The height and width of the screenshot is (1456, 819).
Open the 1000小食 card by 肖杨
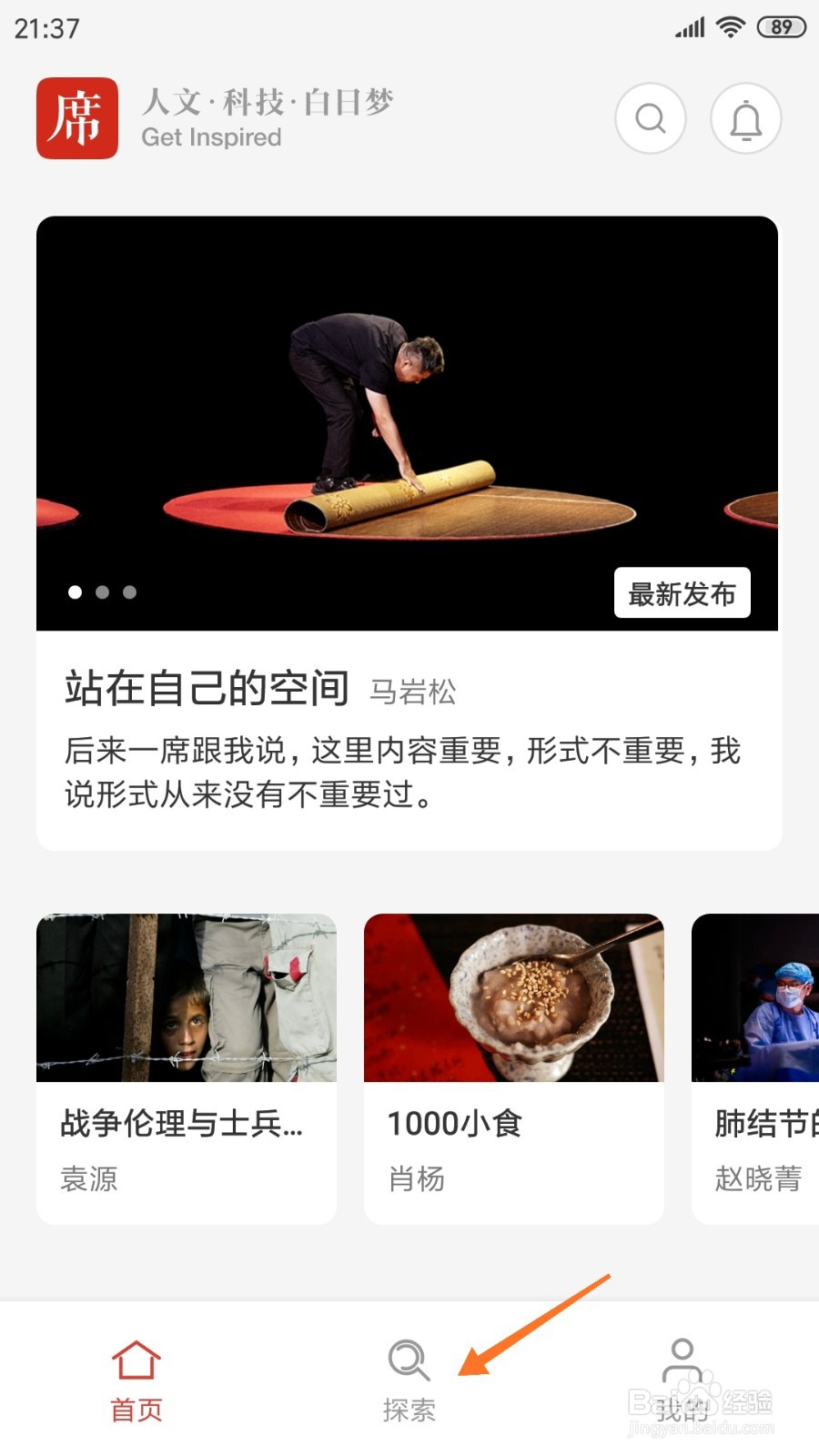[x=513, y=1067]
